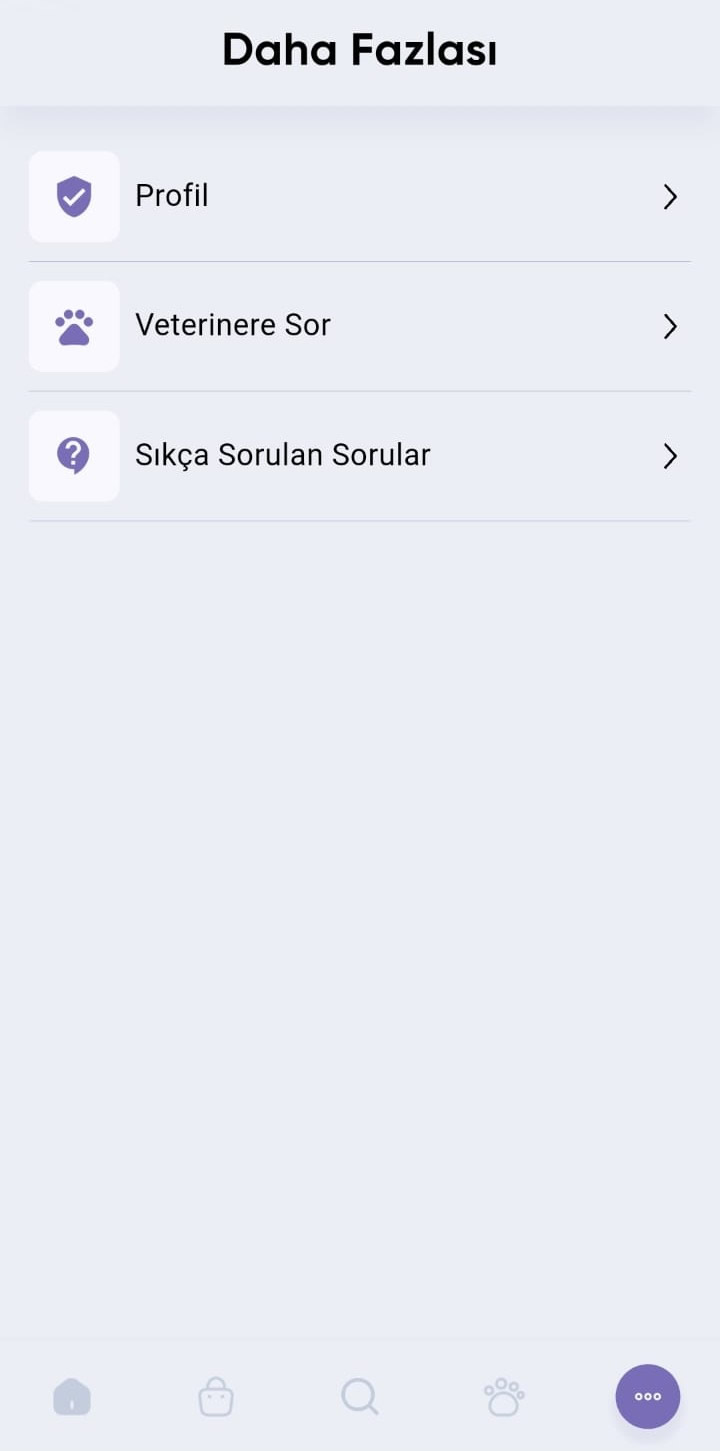Switch to the paw pets tab
This screenshot has width=720, height=1451.
click(504, 1396)
